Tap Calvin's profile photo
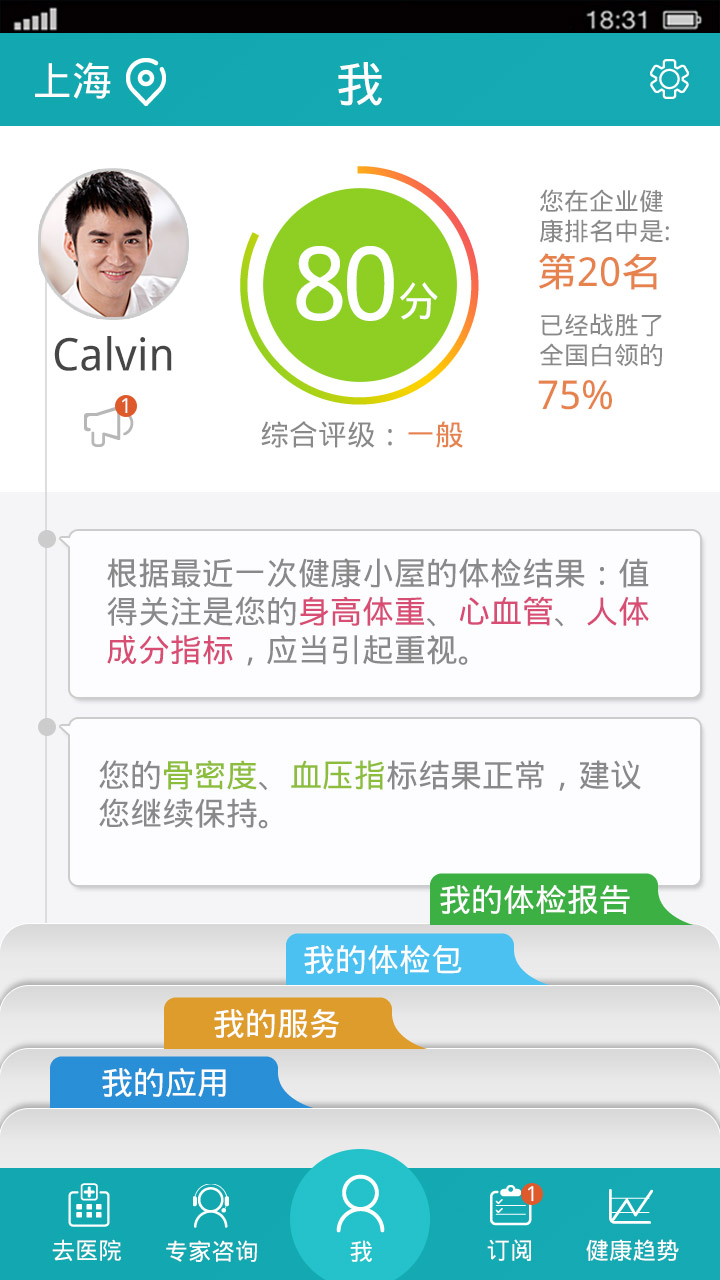The height and width of the screenshot is (1280, 720). (113, 244)
